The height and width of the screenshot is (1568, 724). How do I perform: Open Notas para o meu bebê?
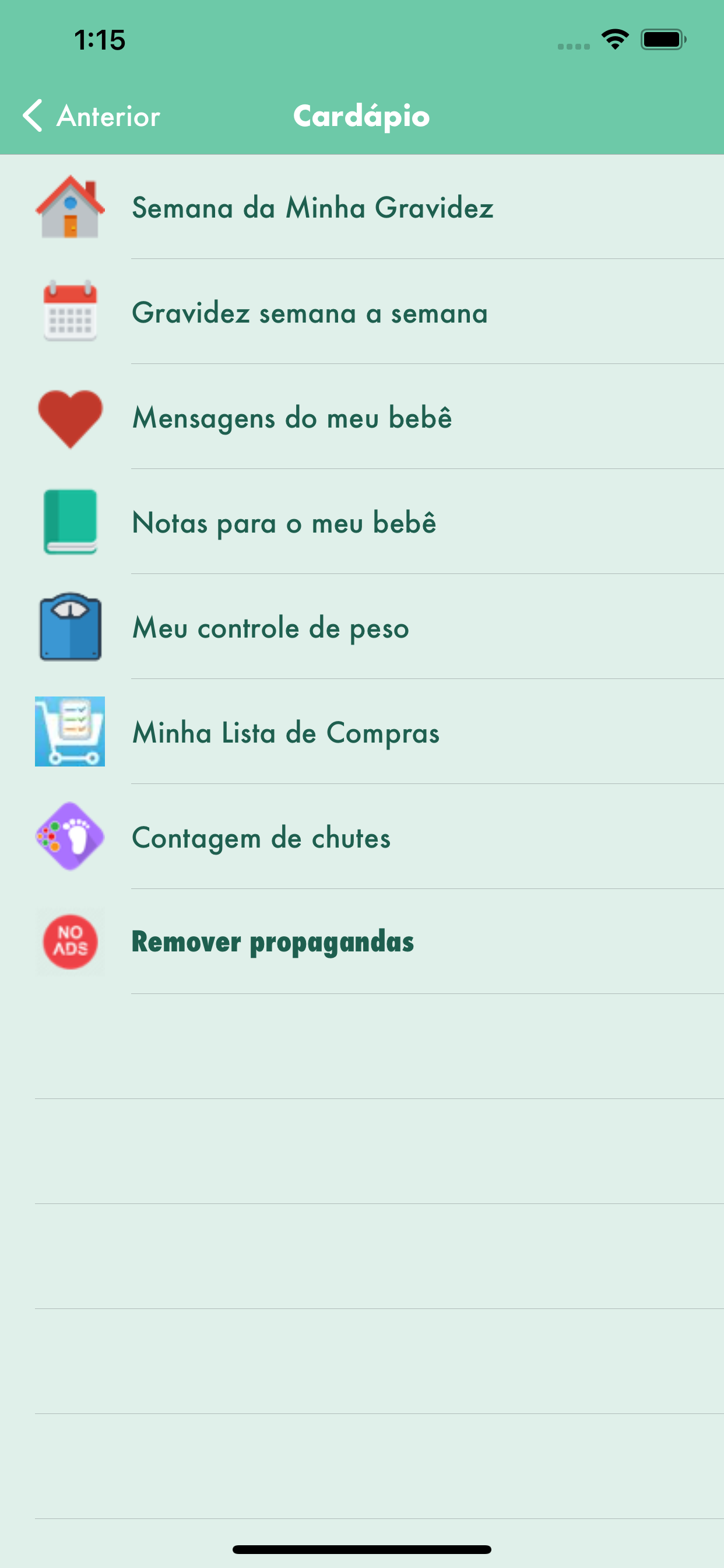362,521
